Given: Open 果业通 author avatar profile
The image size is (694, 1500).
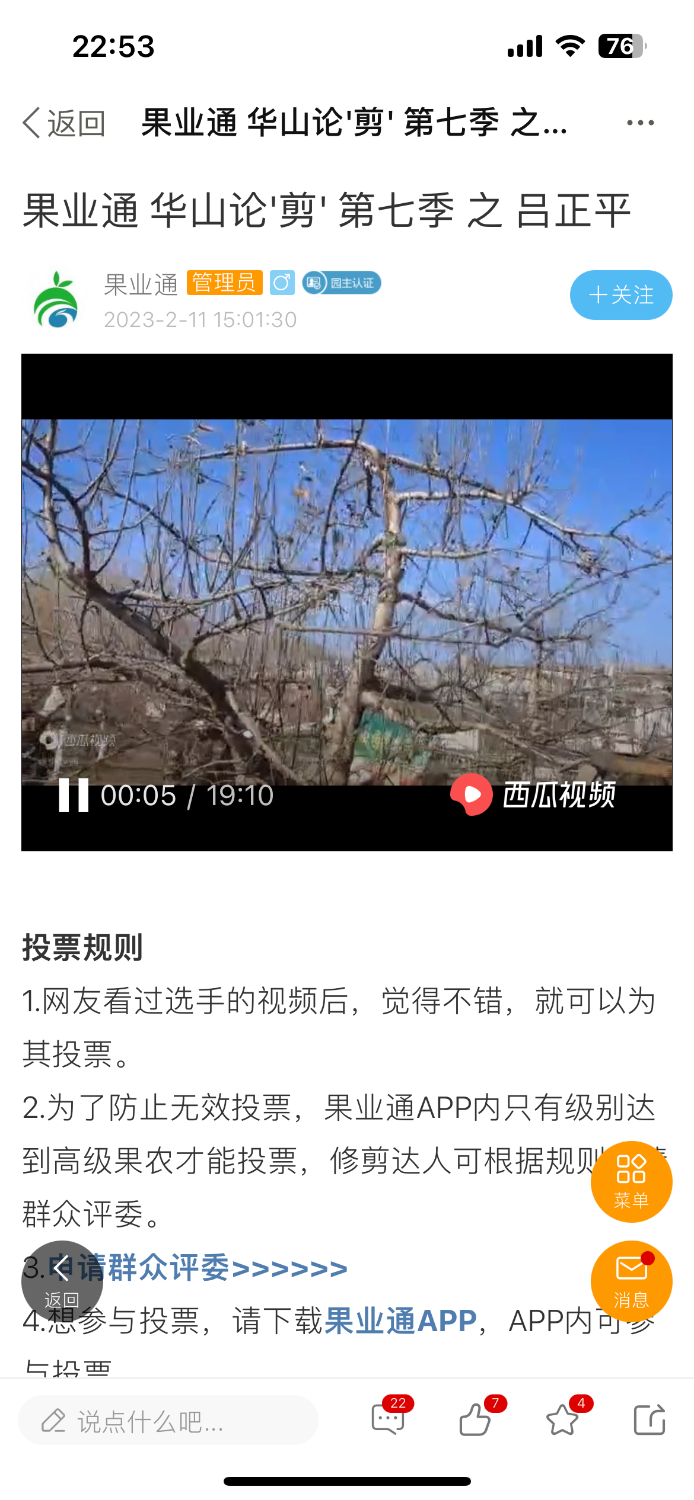Looking at the screenshot, I should click(x=56, y=299).
